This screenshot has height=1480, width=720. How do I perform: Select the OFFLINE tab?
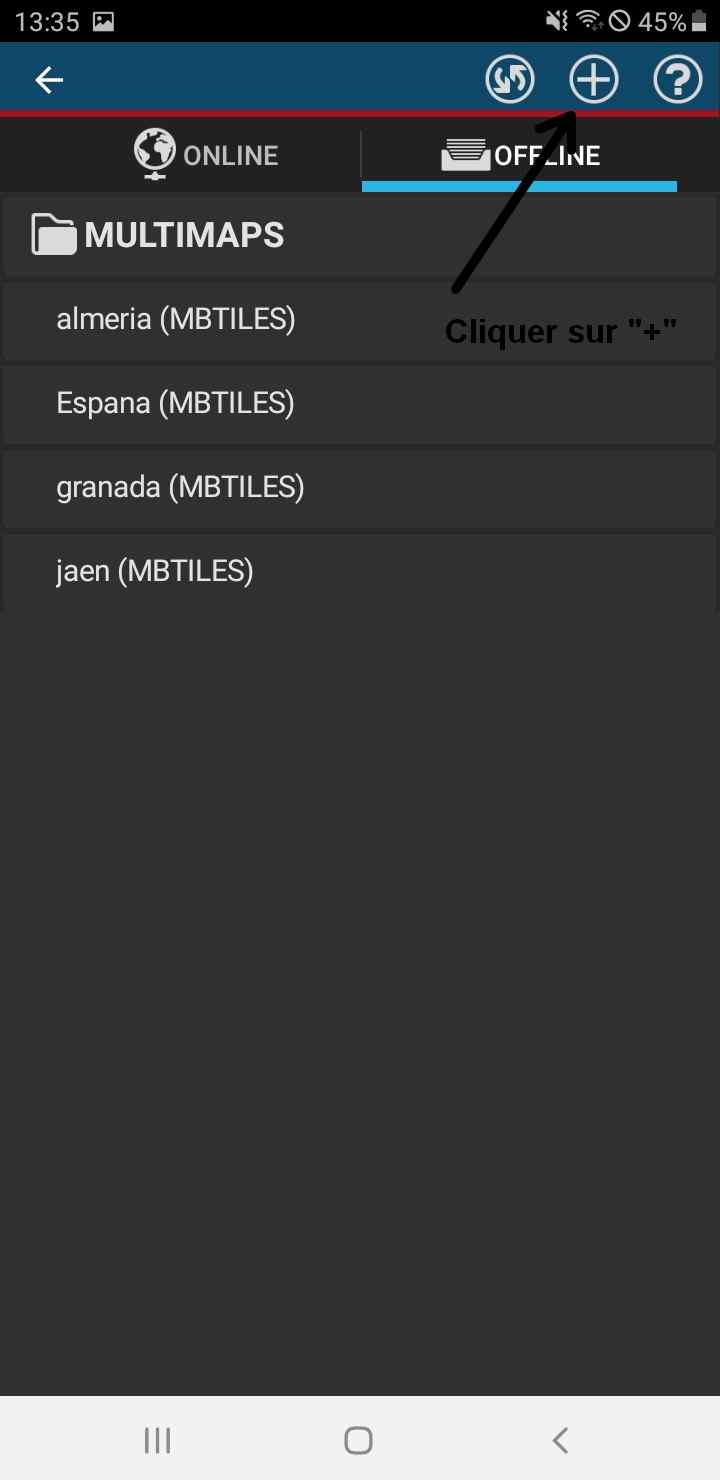[520, 155]
